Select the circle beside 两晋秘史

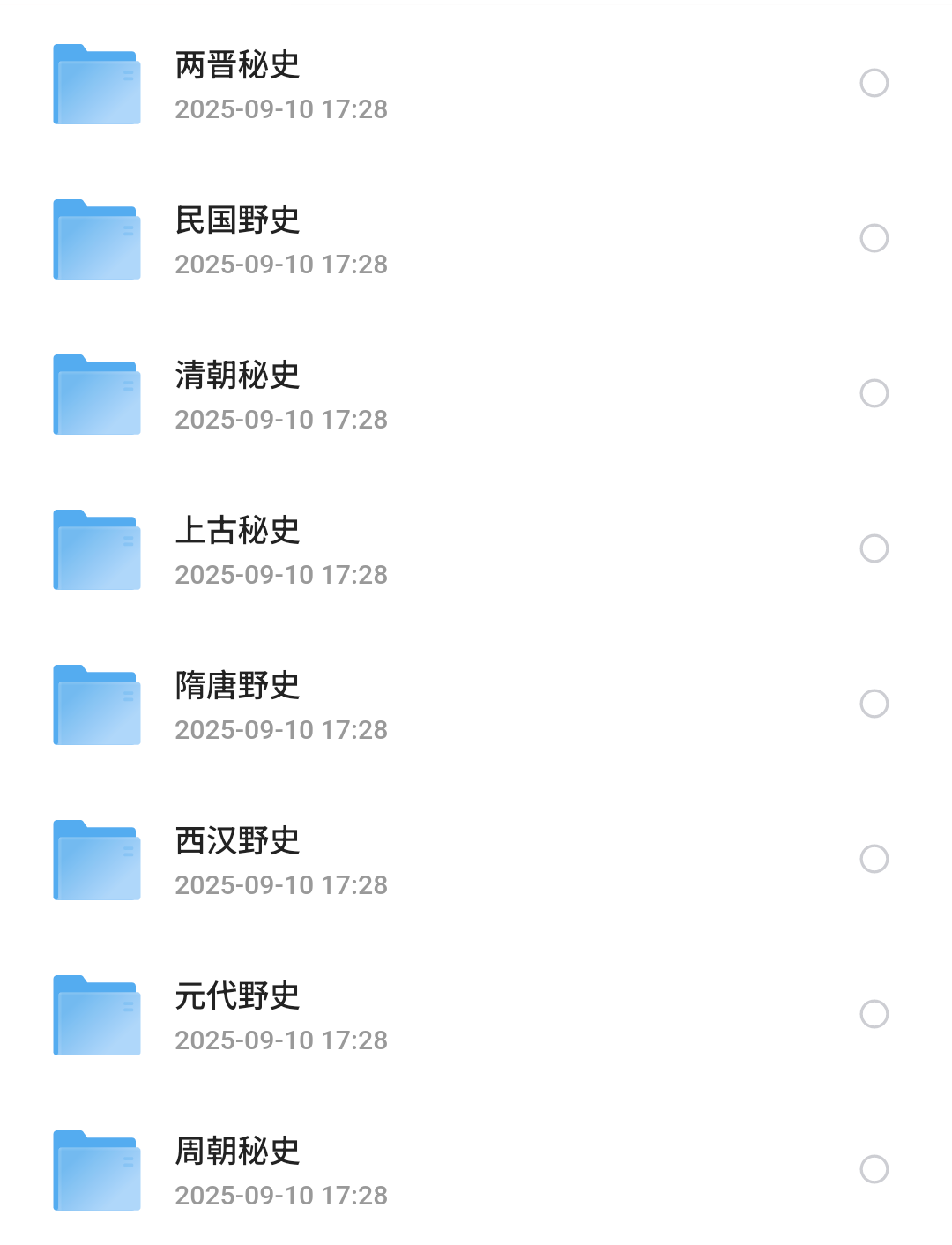pyautogui.click(x=874, y=84)
